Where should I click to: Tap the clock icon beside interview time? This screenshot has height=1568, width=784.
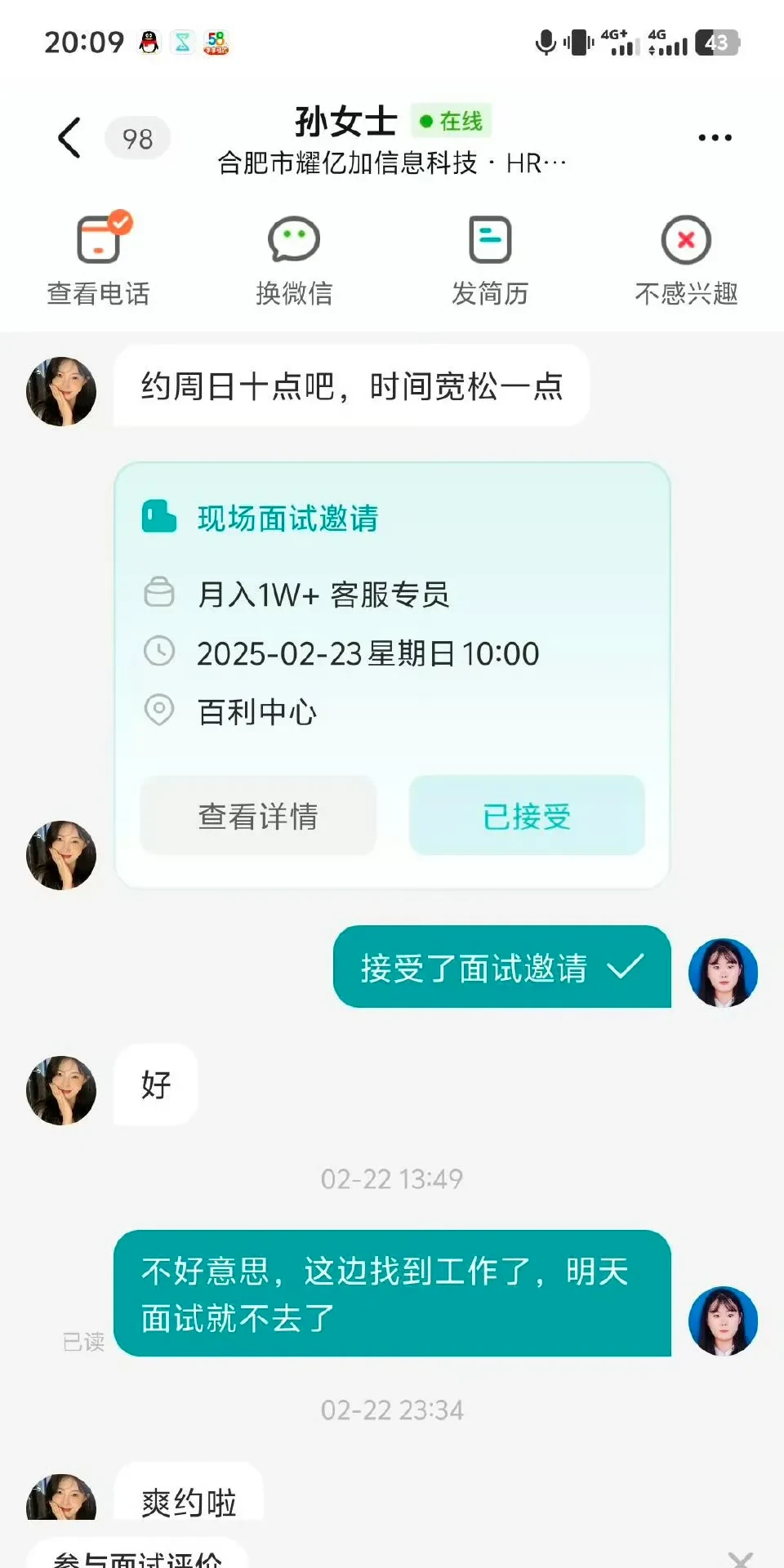coord(160,653)
